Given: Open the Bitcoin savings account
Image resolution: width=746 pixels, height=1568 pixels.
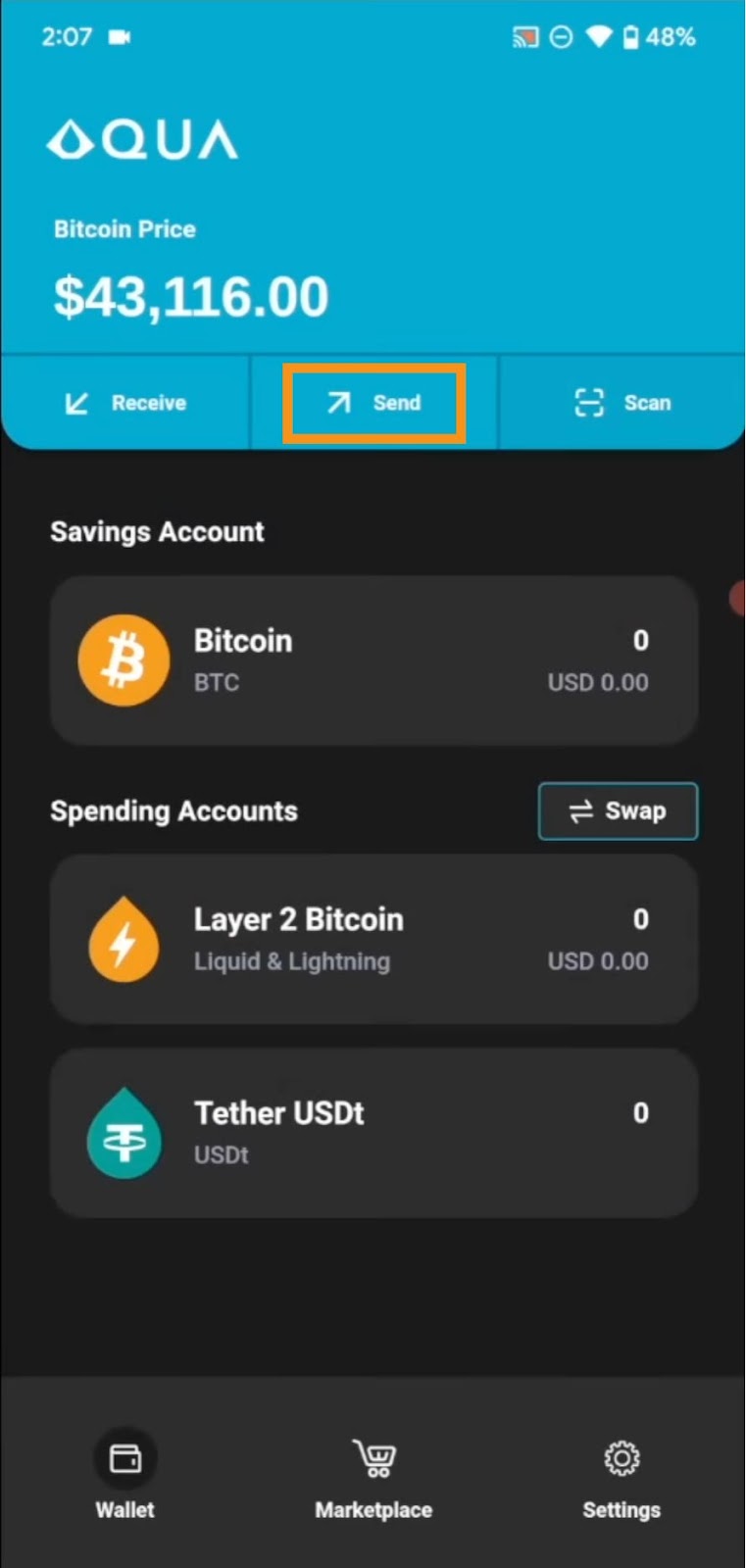Looking at the screenshot, I should tap(373, 661).
